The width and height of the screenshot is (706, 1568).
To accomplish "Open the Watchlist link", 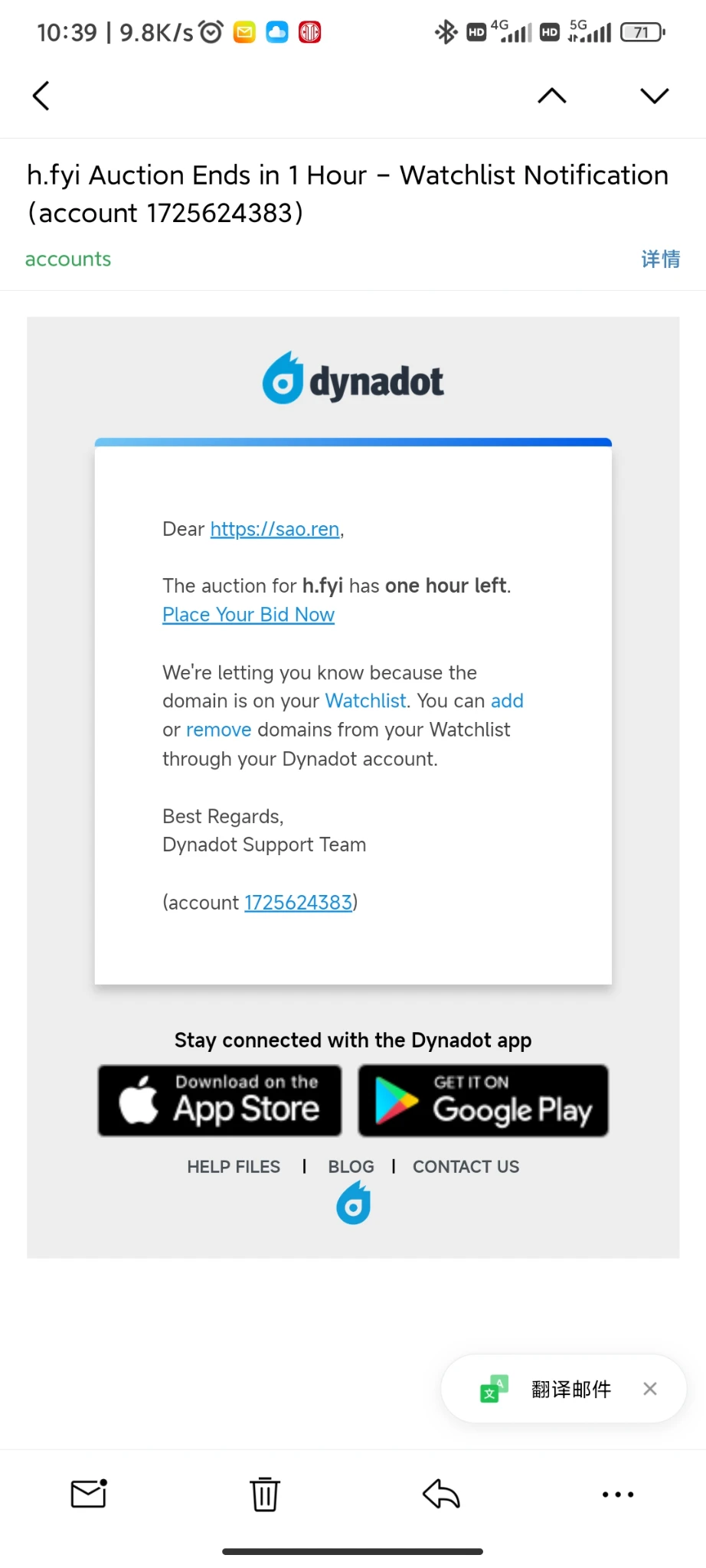I will [x=365, y=701].
